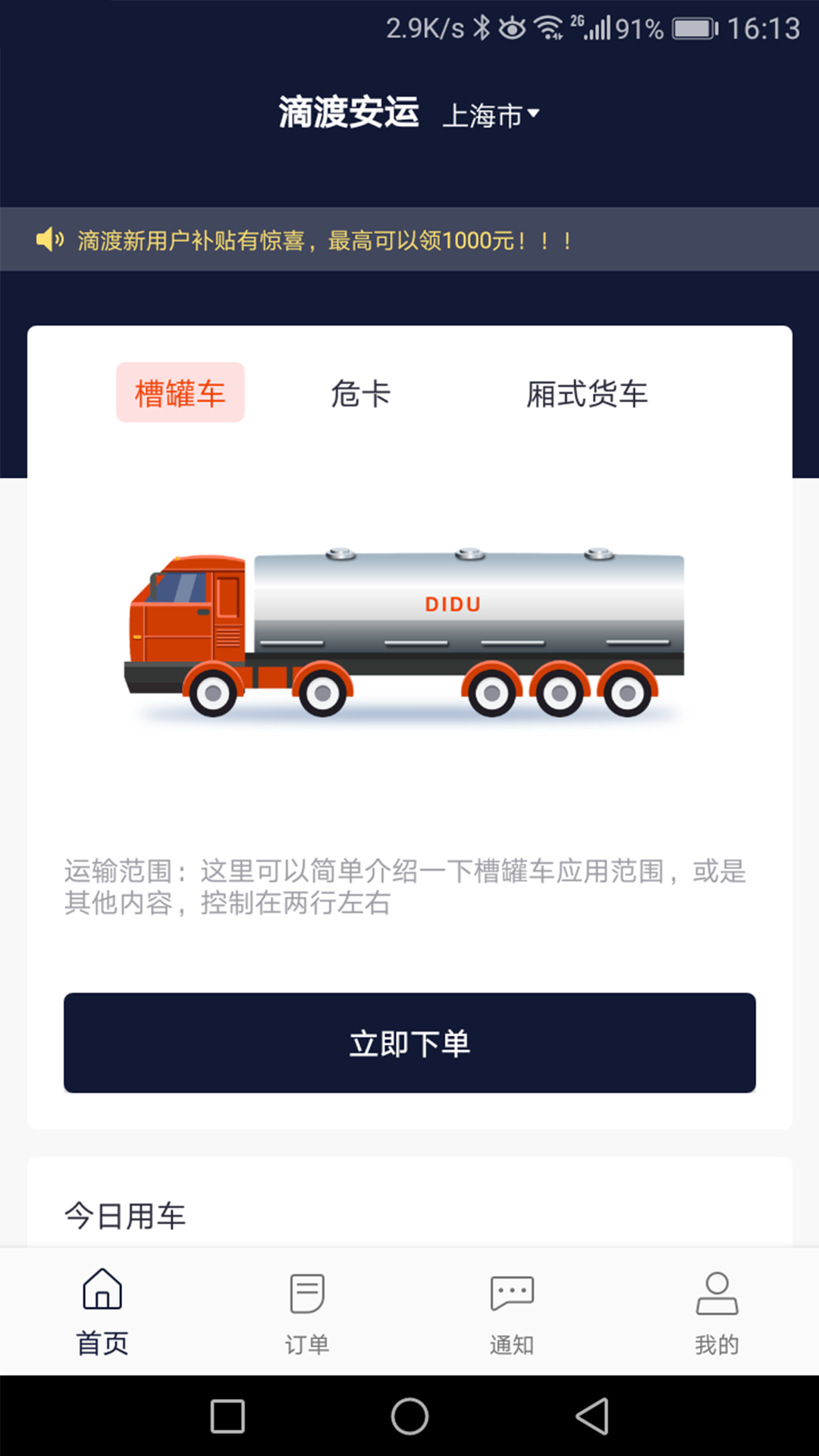
Task: Tap the system back button
Action: 592,1416
